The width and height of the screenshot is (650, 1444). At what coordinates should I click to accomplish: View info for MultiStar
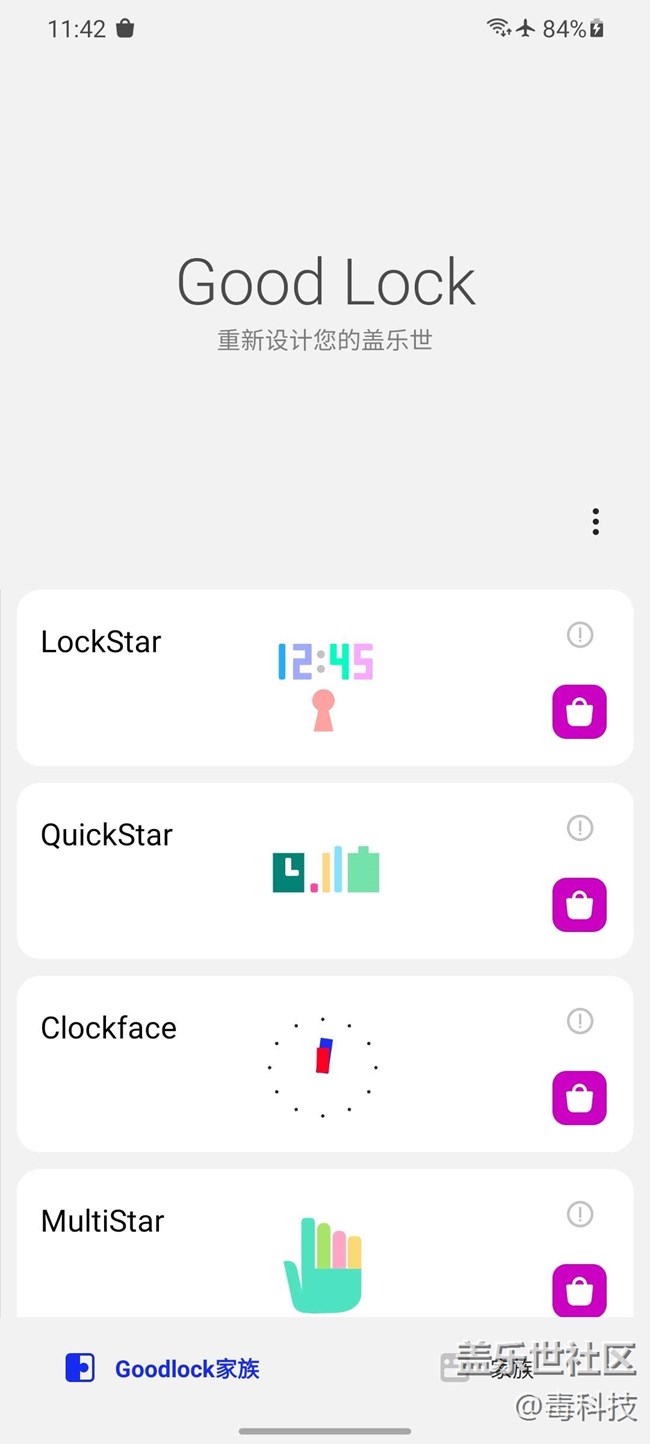click(x=580, y=1214)
